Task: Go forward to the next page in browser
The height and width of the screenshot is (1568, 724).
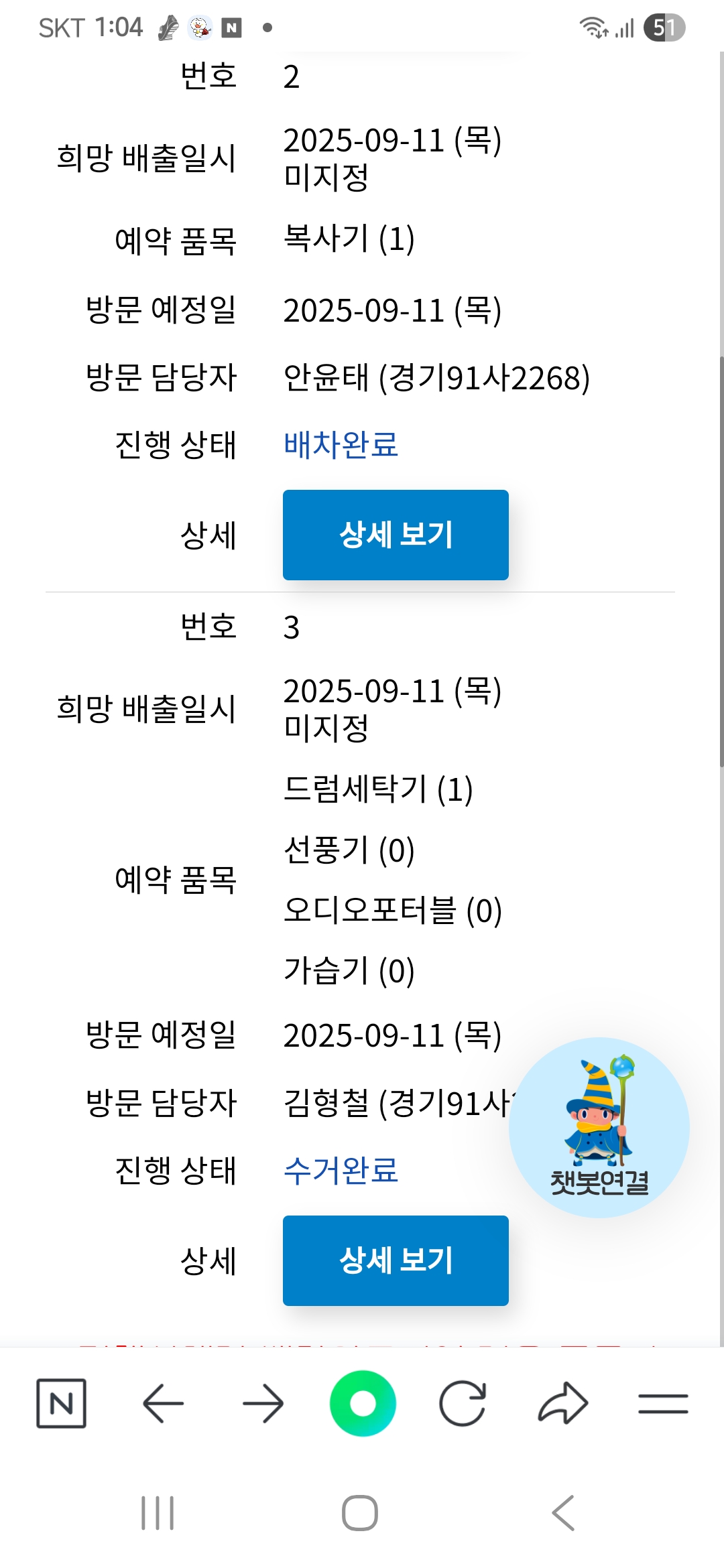Action: coord(263,1403)
